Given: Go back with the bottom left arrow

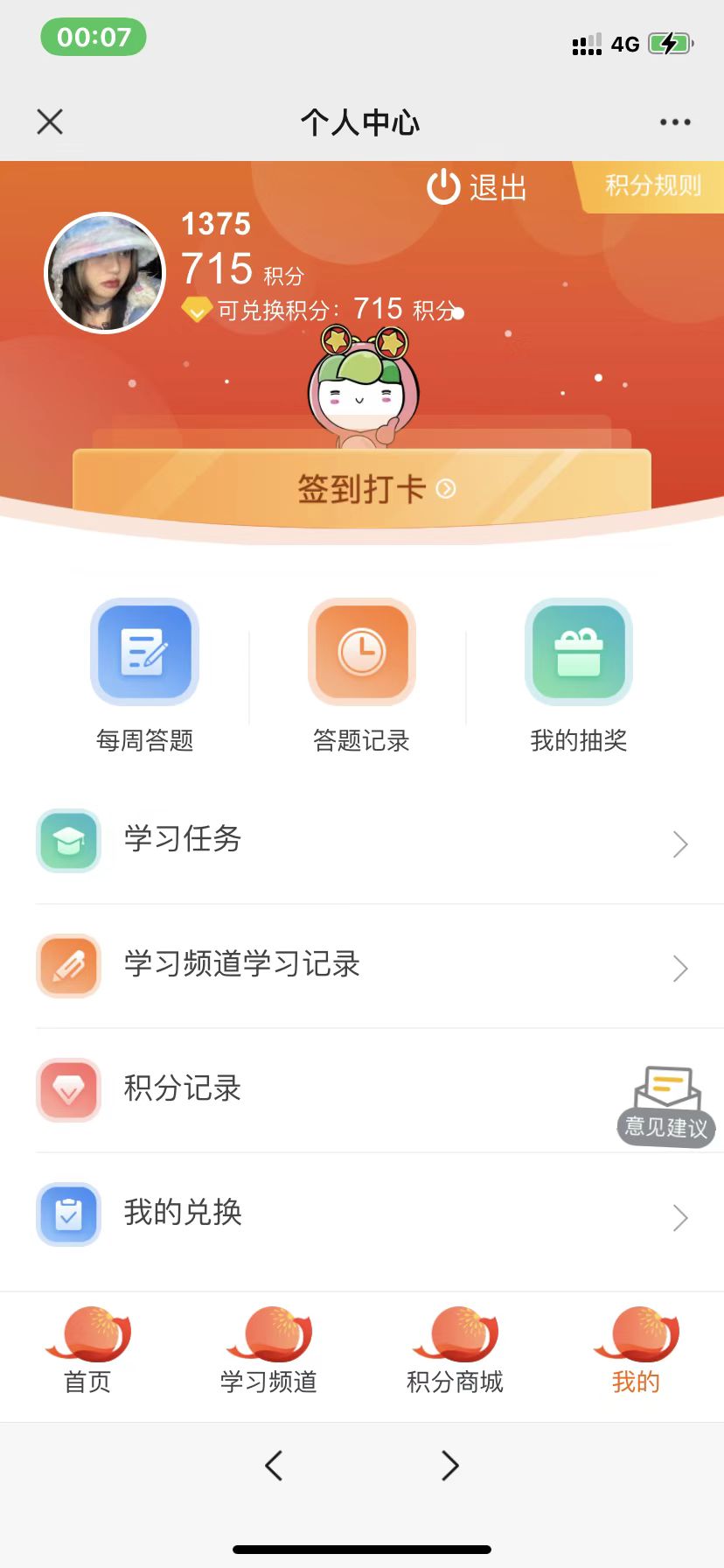Looking at the screenshot, I should 274,1465.
